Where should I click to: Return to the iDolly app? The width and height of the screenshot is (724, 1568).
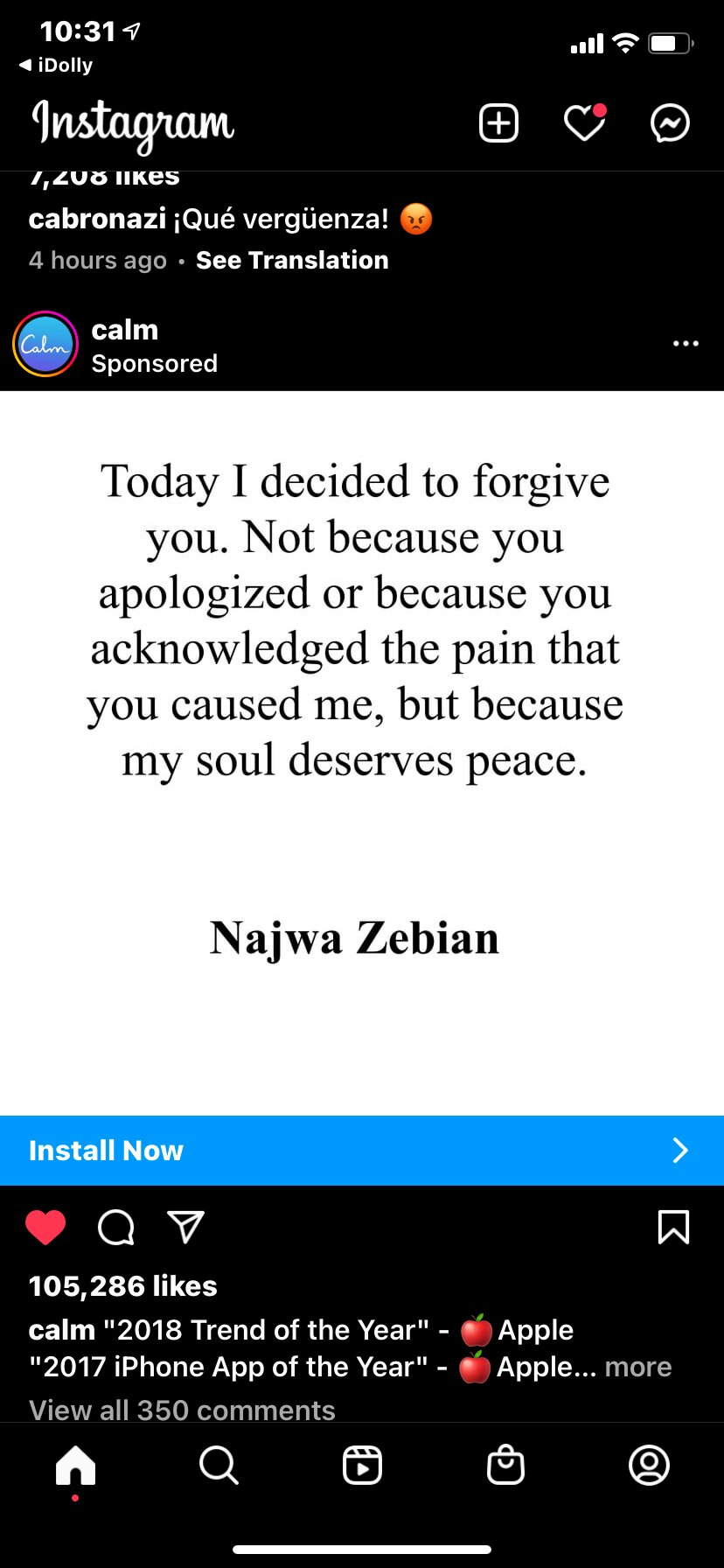56,65
